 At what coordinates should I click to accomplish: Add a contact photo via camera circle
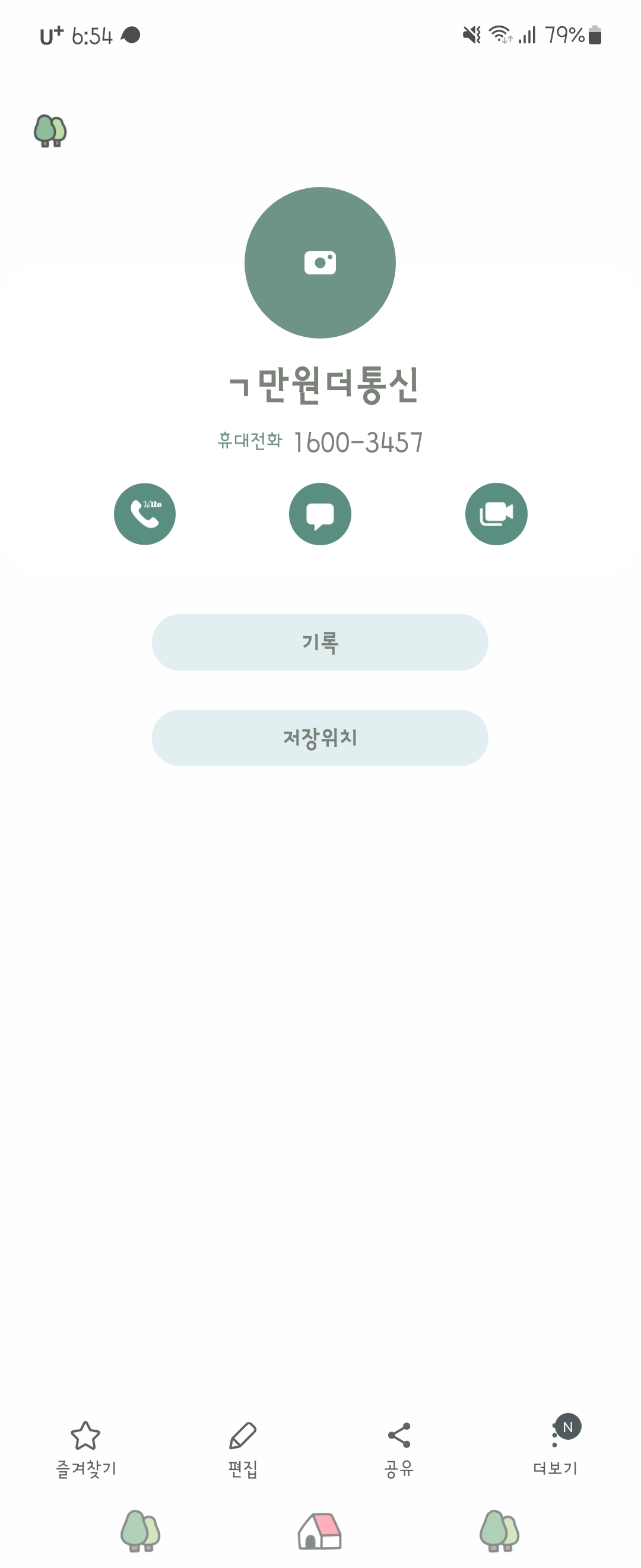point(320,263)
